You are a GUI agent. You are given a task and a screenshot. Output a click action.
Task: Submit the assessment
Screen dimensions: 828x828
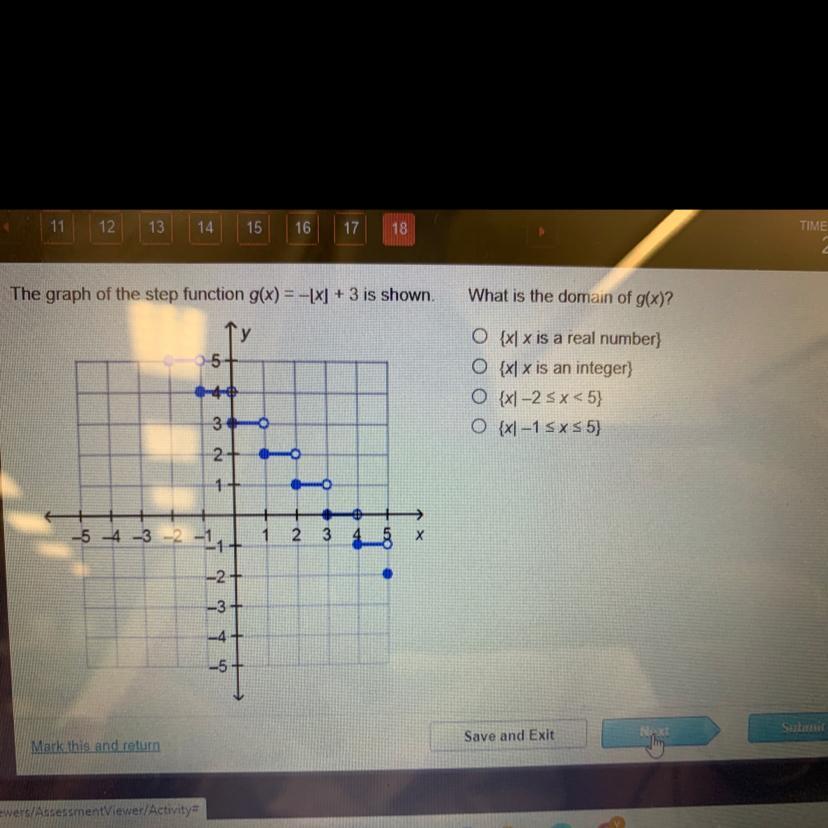click(790, 728)
